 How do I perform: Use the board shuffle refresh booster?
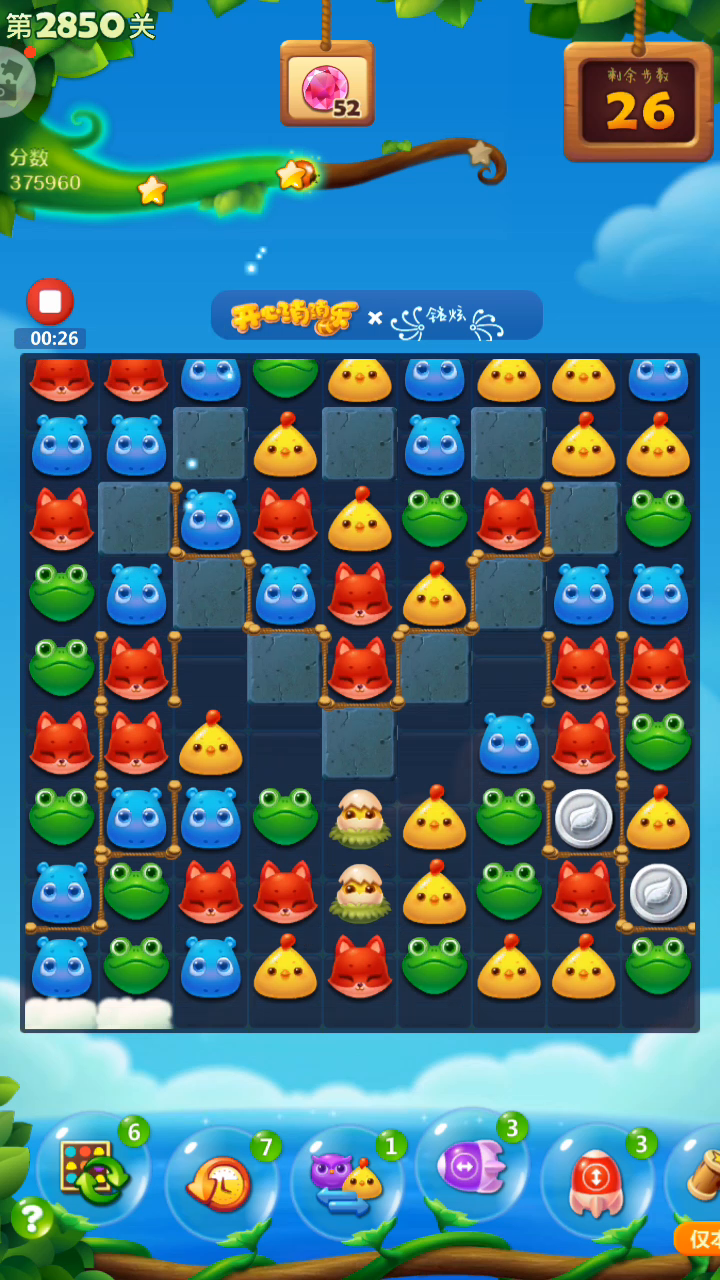click(93, 1167)
